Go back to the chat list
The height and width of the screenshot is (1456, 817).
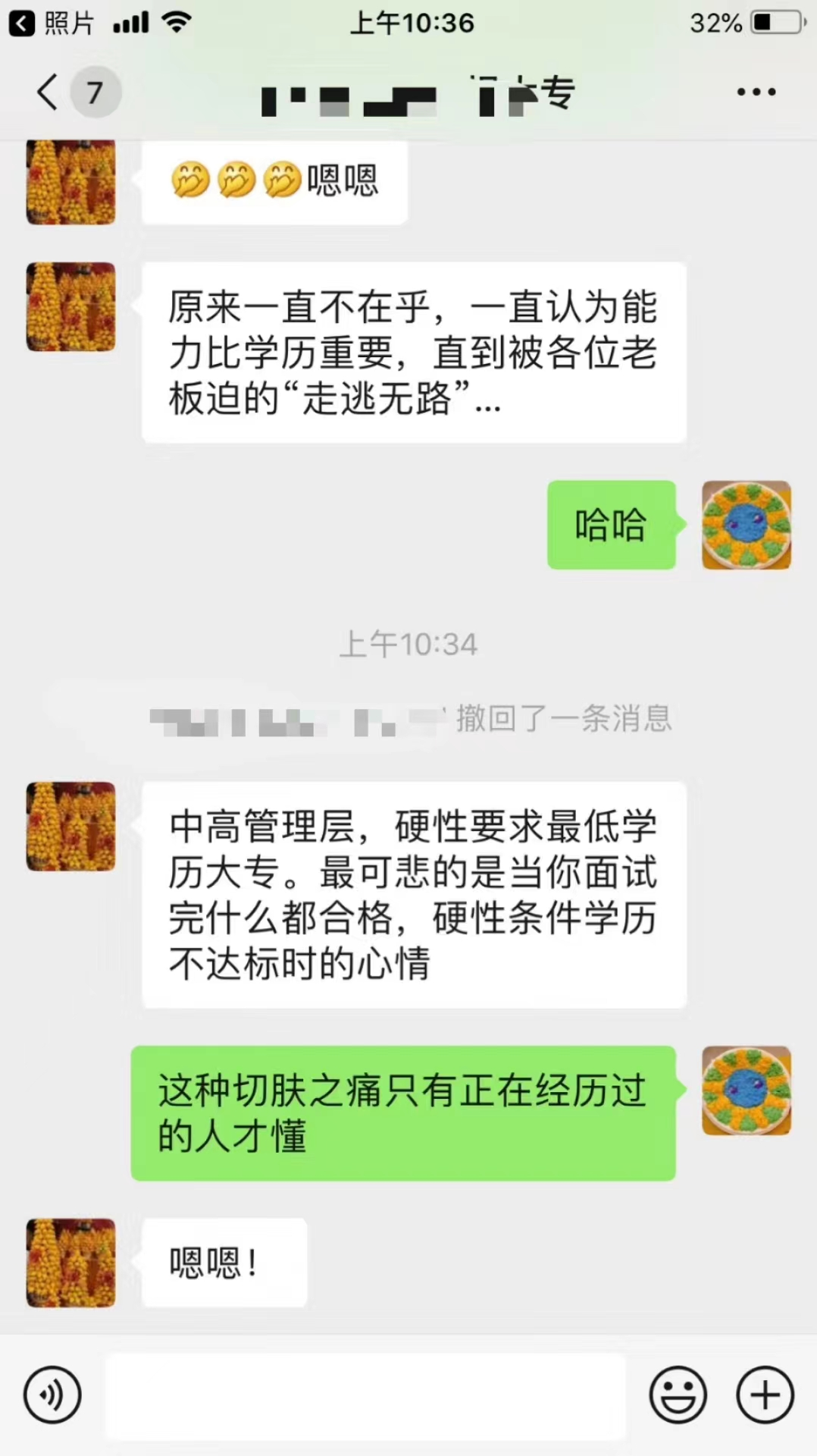(x=47, y=93)
